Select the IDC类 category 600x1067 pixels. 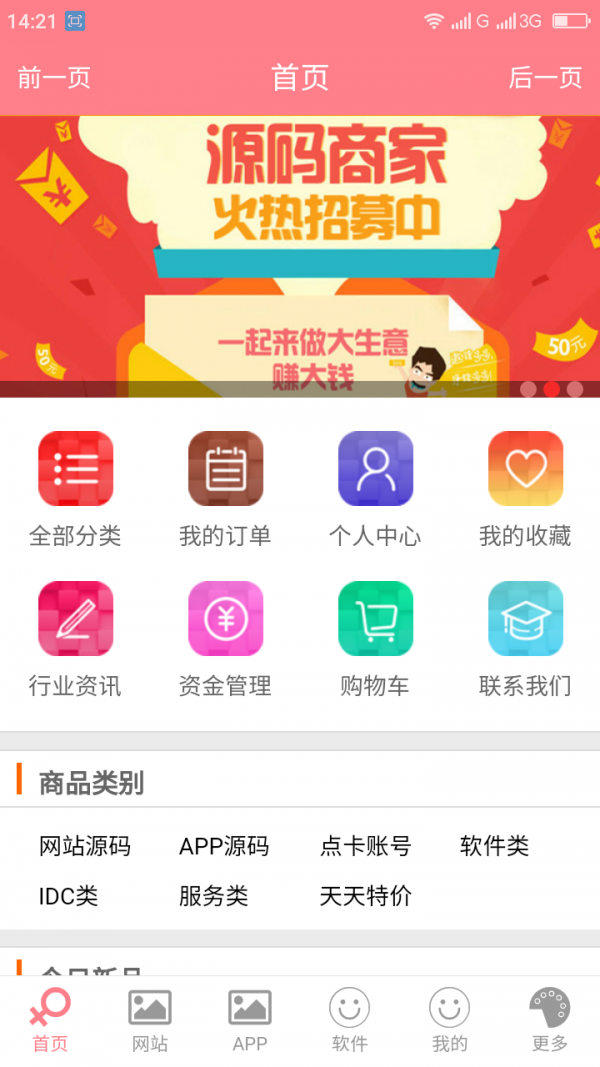tap(68, 896)
